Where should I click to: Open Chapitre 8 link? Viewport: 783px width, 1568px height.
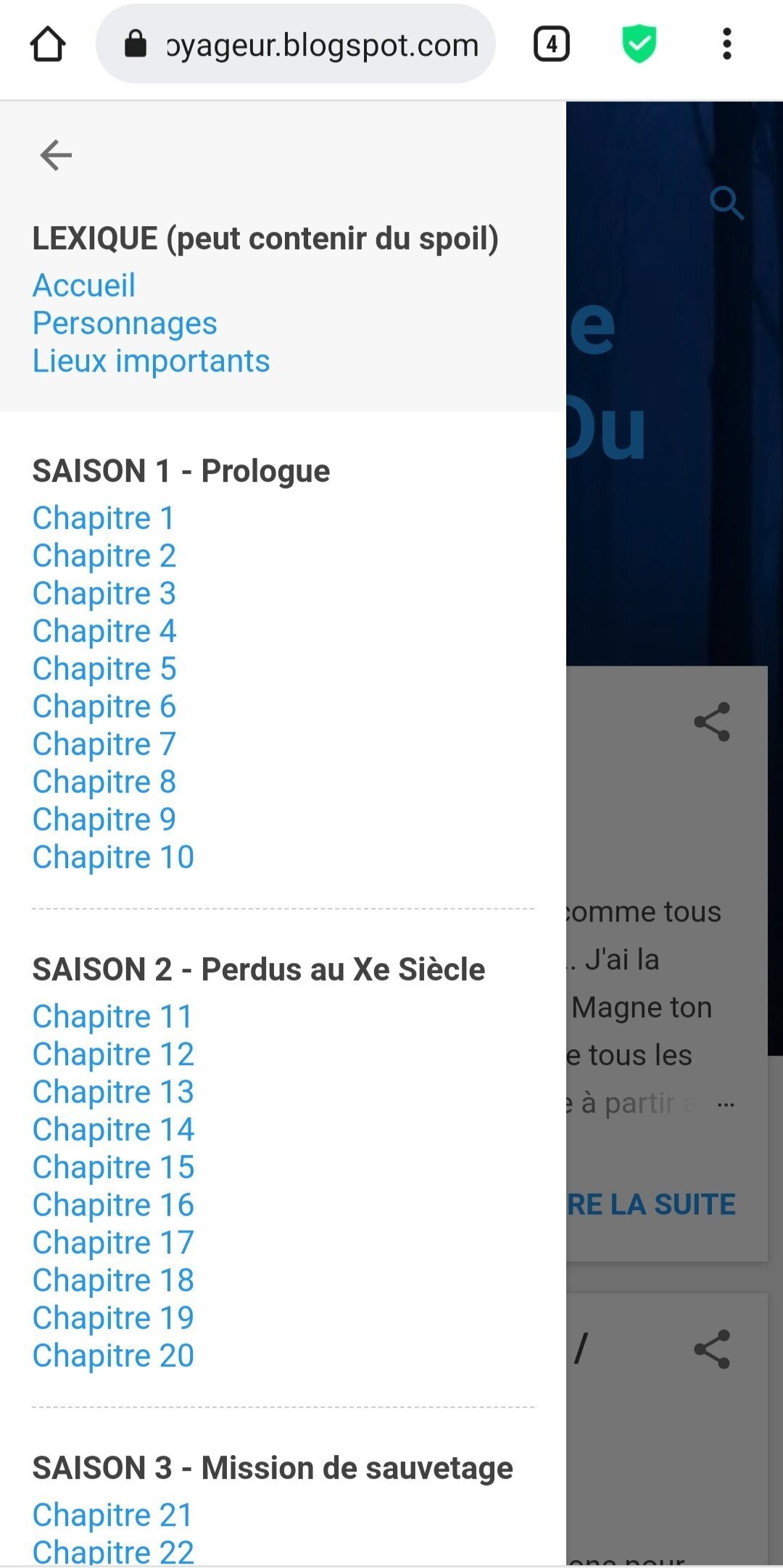tap(104, 782)
